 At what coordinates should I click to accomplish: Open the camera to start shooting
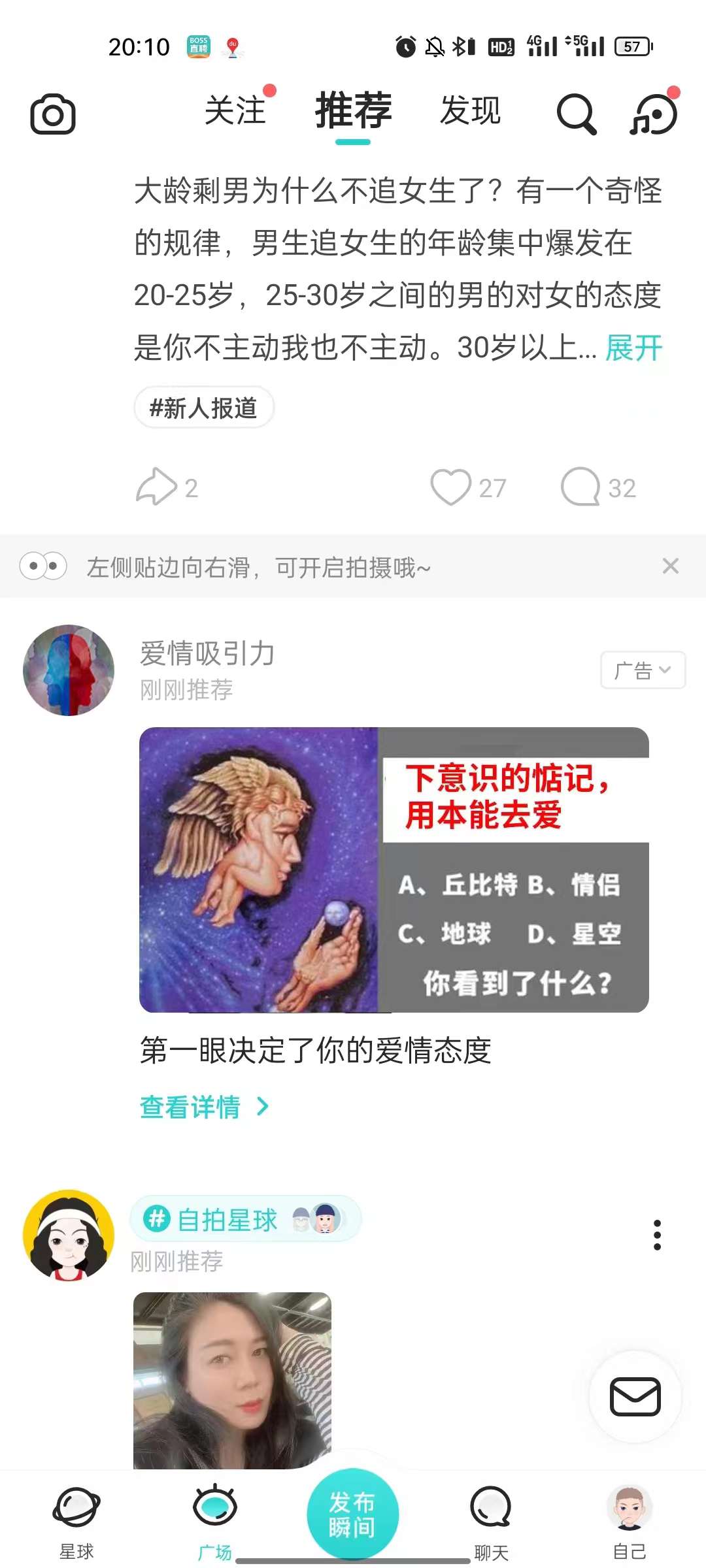pos(52,112)
